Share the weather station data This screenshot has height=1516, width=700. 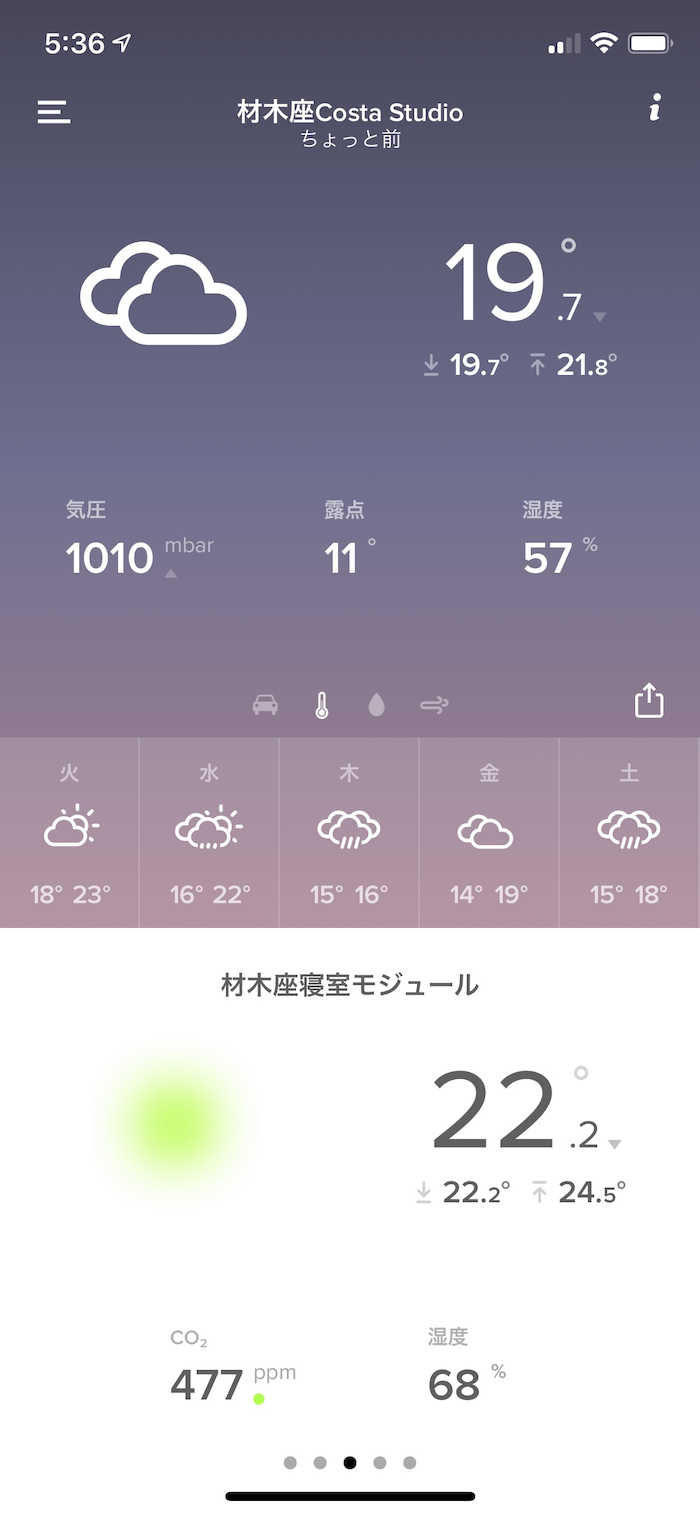point(649,700)
